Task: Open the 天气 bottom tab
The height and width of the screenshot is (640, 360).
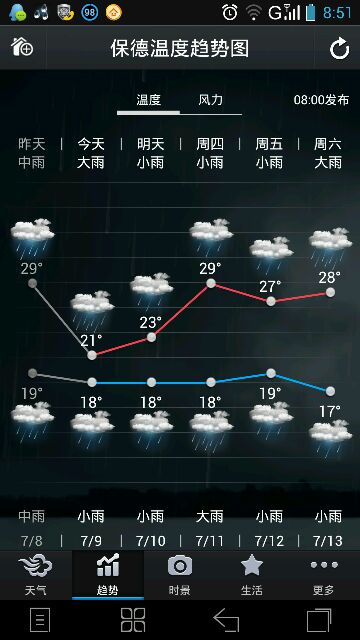Action: click(x=36, y=575)
